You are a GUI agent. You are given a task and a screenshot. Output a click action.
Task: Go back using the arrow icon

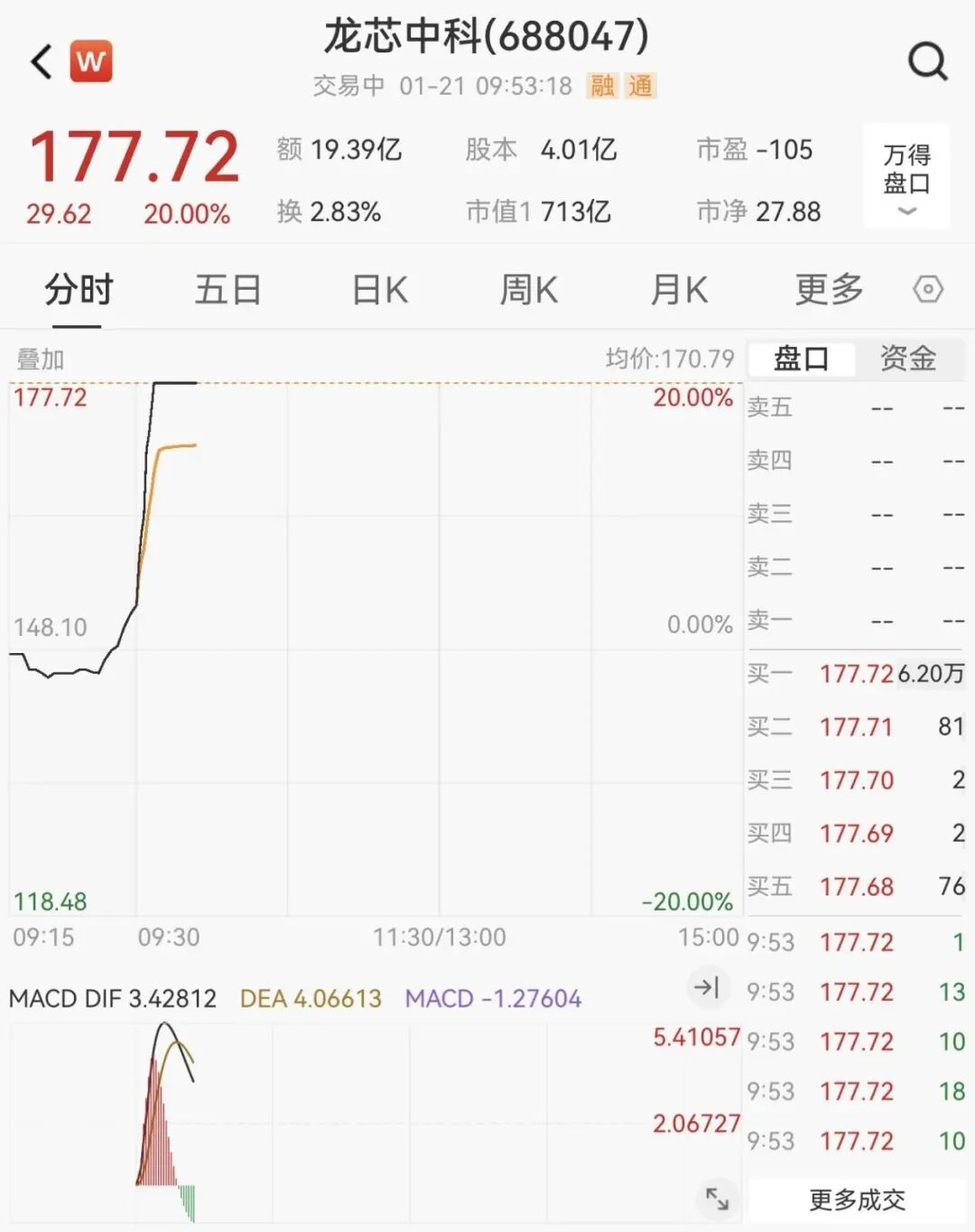click(42, 61)
